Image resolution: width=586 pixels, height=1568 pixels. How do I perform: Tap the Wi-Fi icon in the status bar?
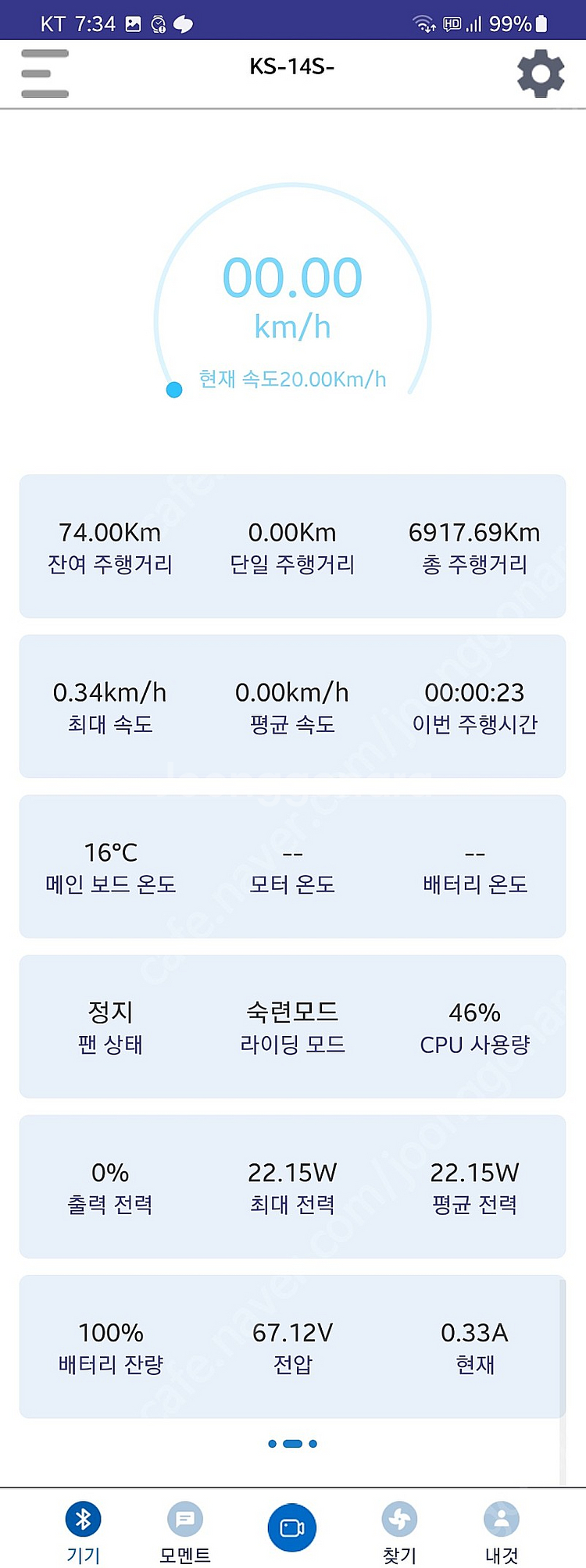pos(421,23)
